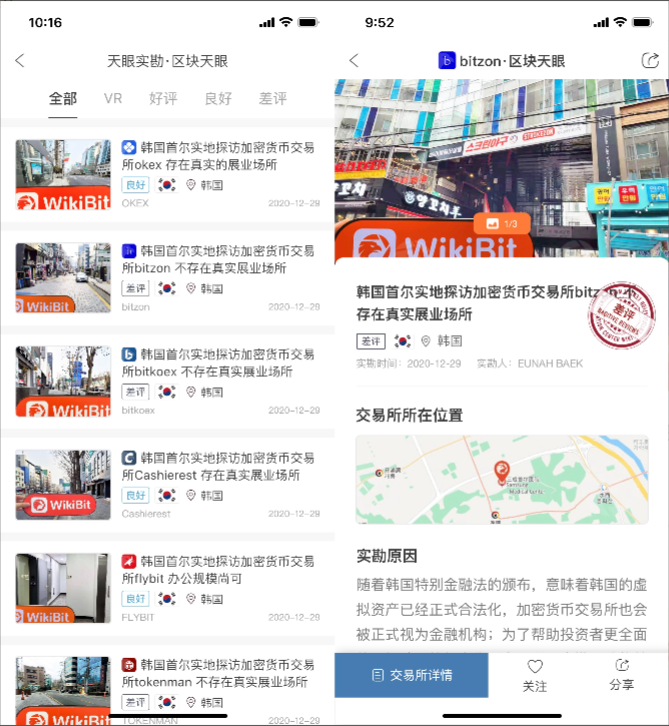Open the exchange location map
The image size is (669, 726).
tap(501, 479)
